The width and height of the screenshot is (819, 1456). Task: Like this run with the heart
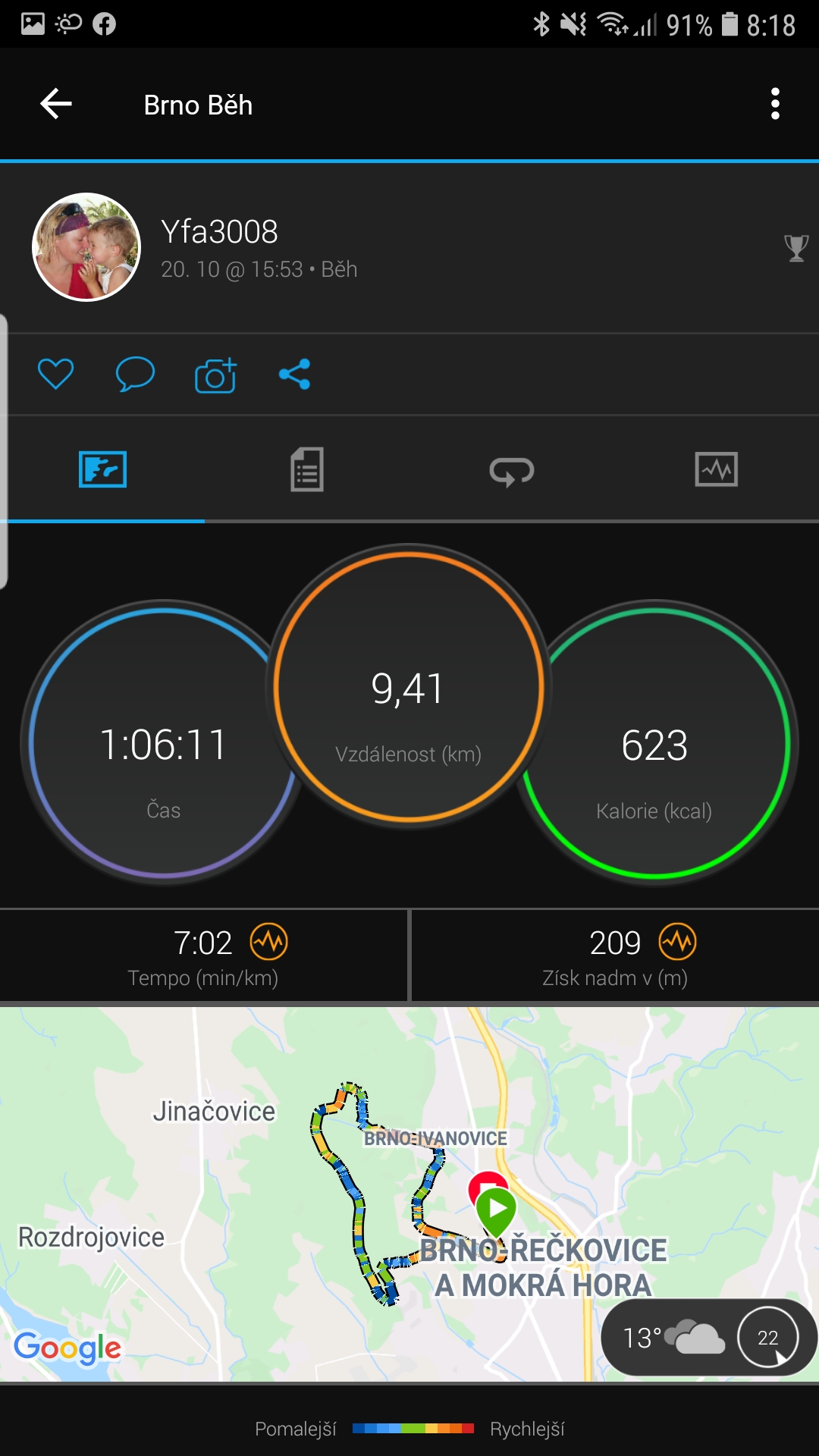click(x=56, y=374)
